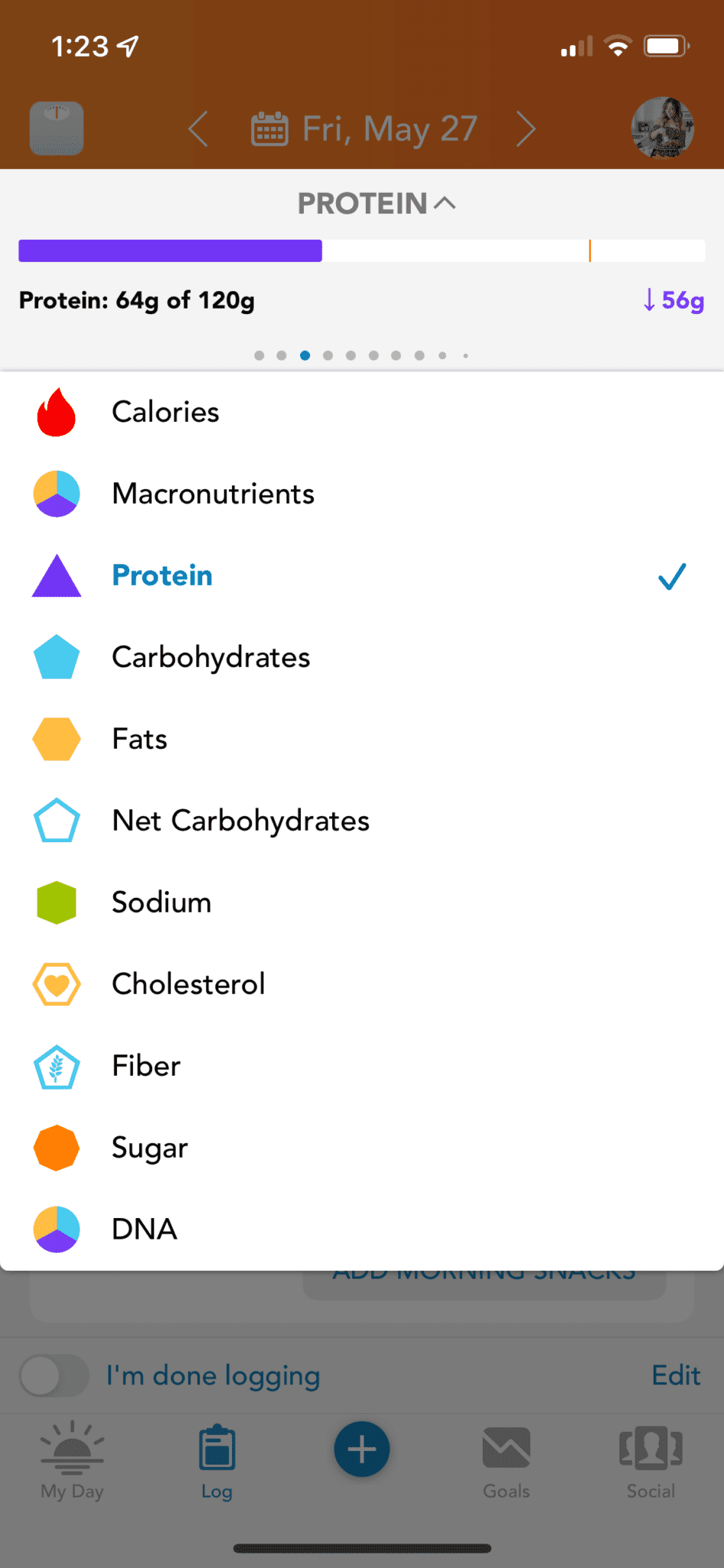Open the DNA option

(362, 1229)
